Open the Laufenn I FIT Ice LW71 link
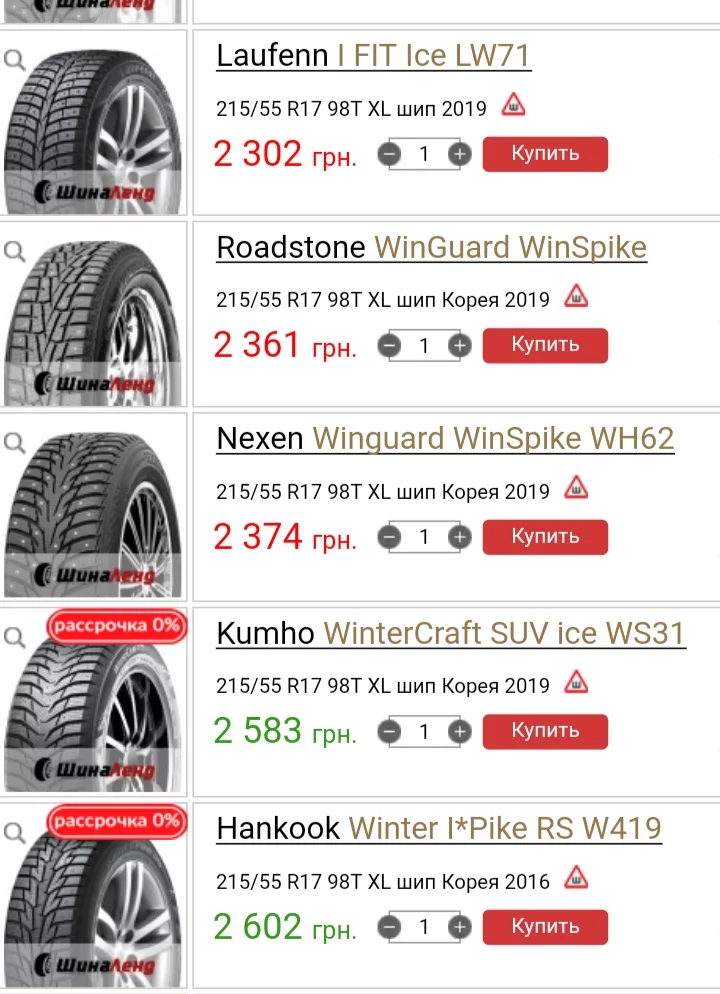720x994 pixels. pos(373,55)
